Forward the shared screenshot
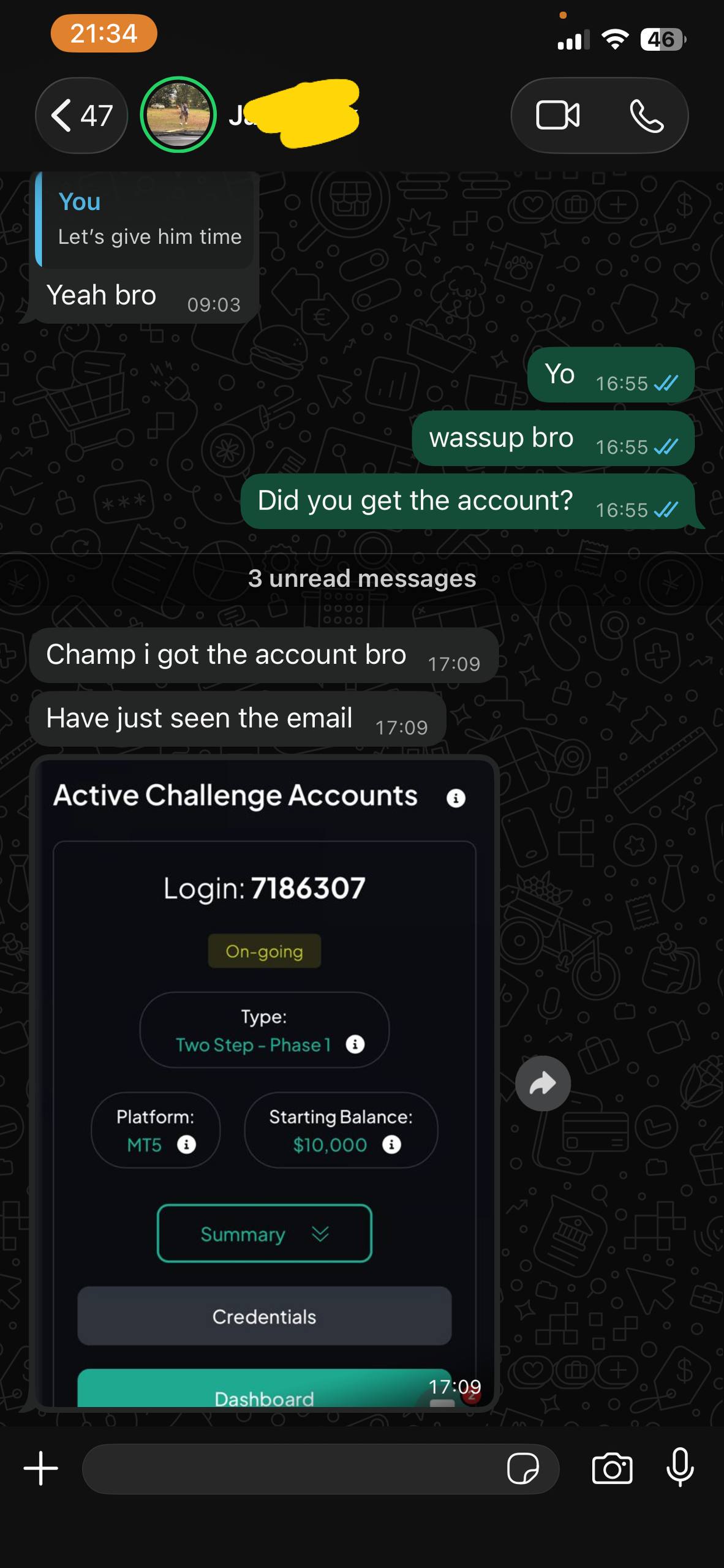 coord(543,1084)
